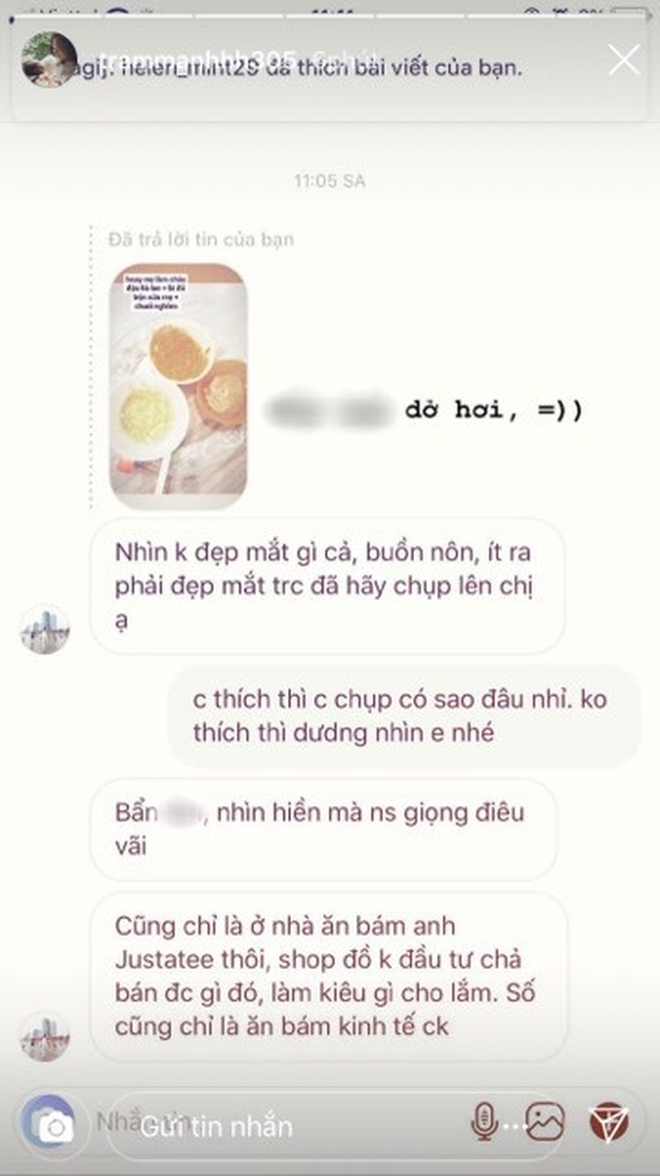Viewport: 660px width, 1176px height.
Task: Dismiss the like notification banner
Action: tap(624, 60)
